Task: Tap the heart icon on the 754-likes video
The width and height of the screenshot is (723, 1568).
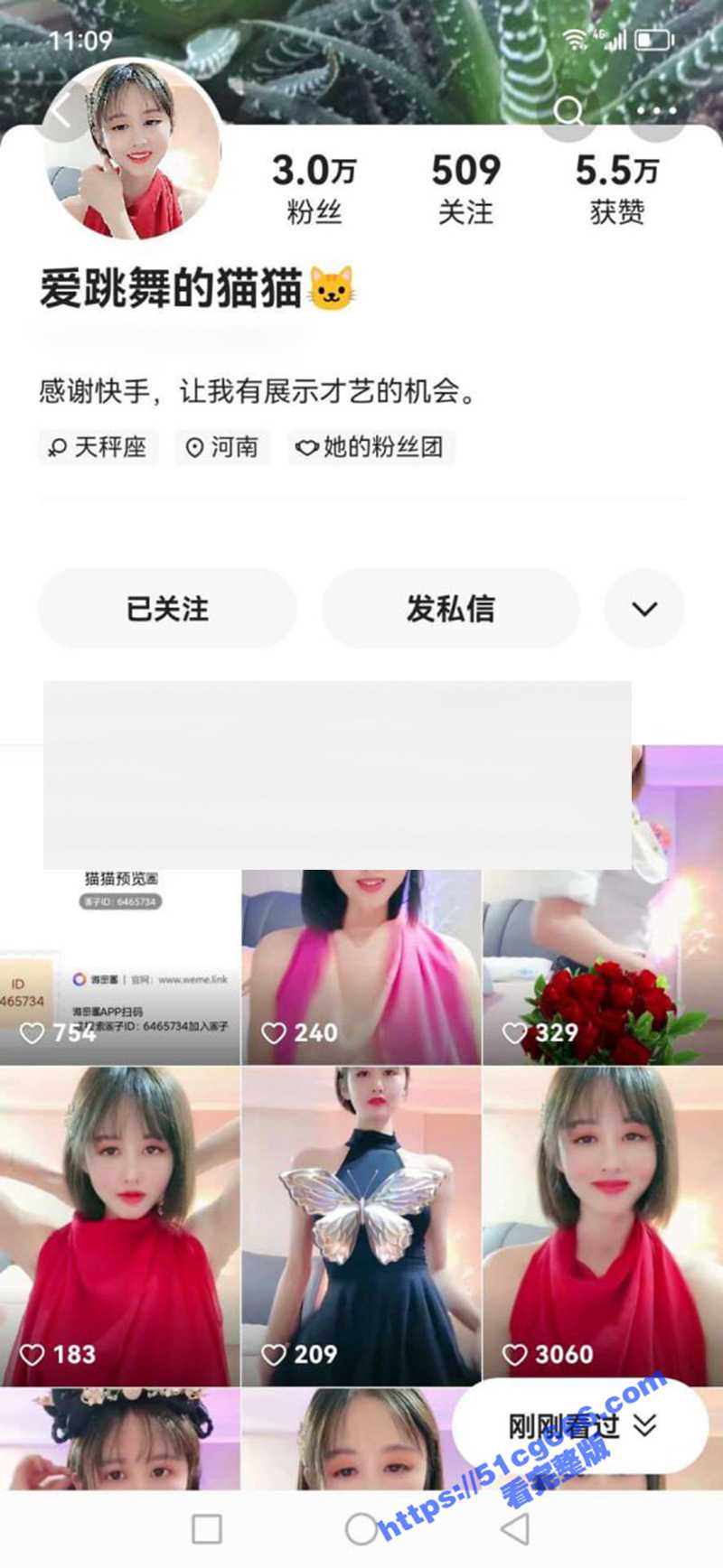Action: [33, 1032]
